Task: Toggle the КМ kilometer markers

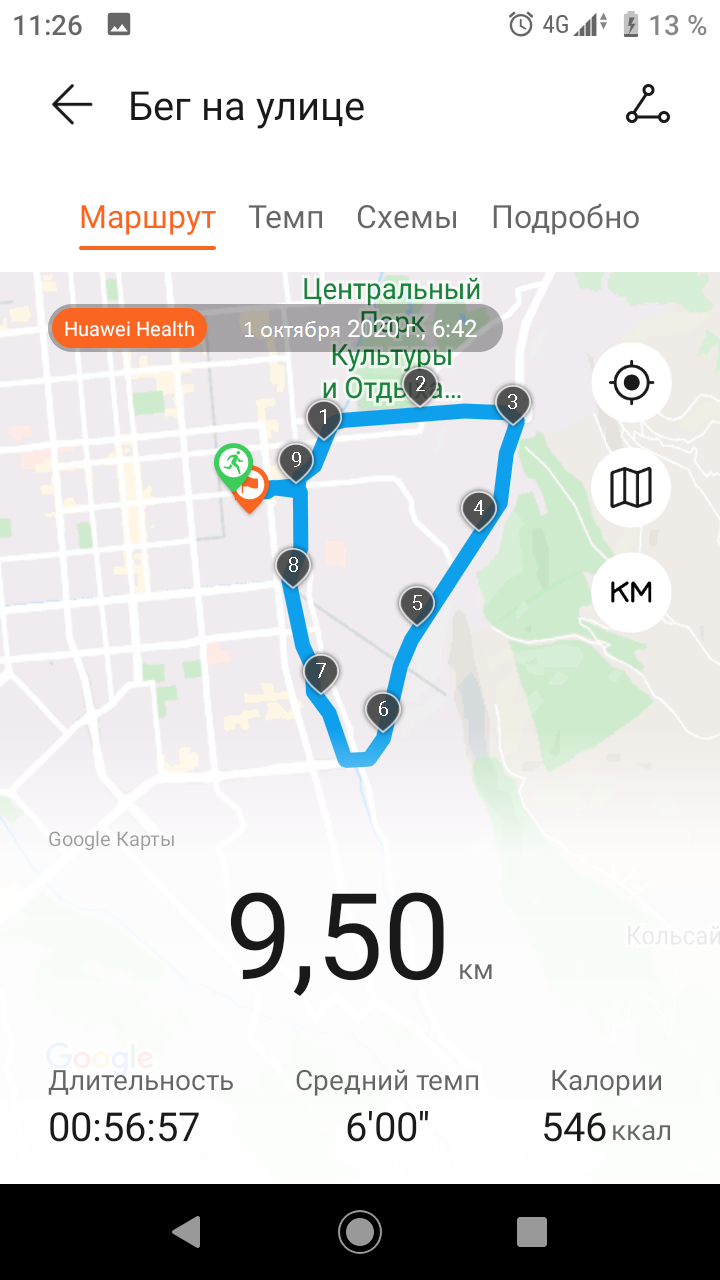Action: [x=631, y=592]
